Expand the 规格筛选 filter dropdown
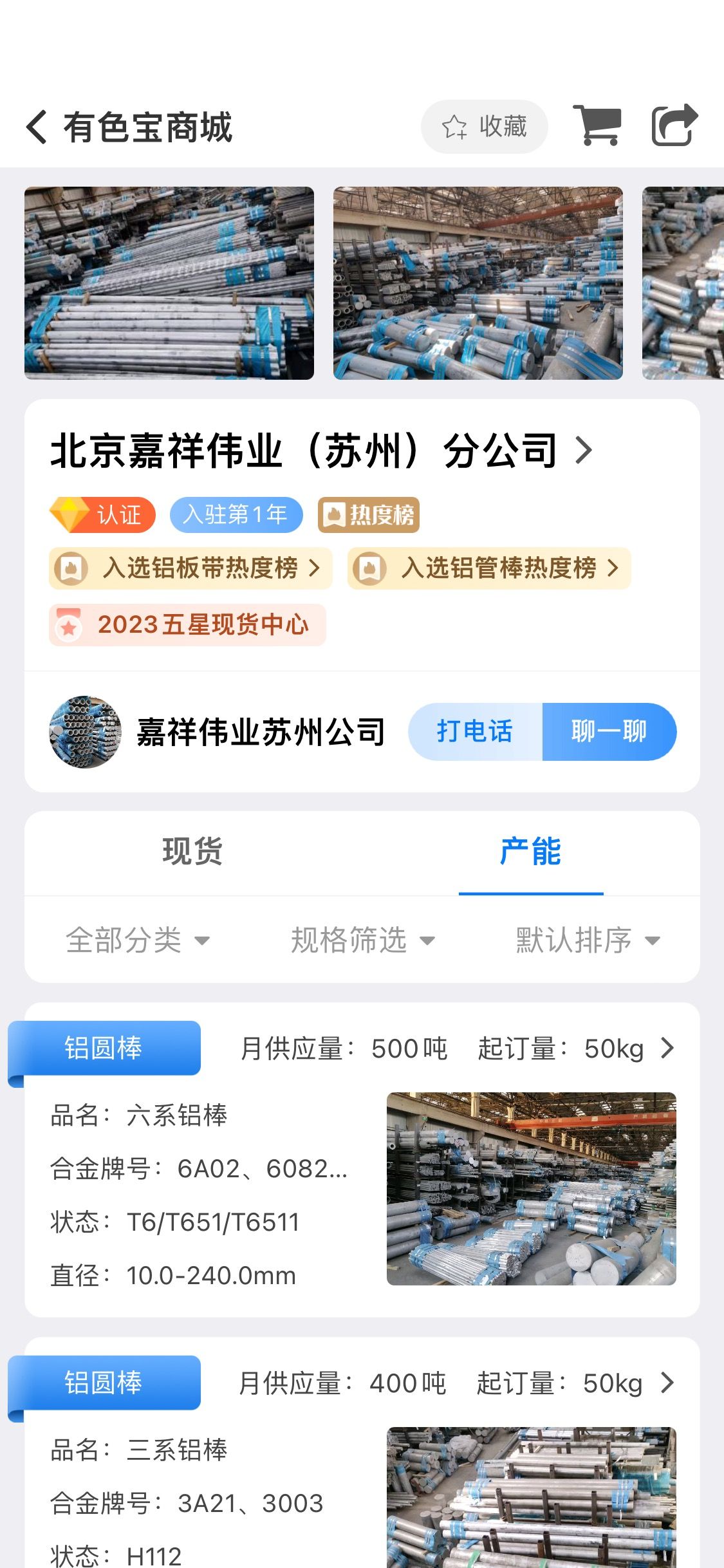Screen dimensions: 724x1568 [x=363, y=940]
